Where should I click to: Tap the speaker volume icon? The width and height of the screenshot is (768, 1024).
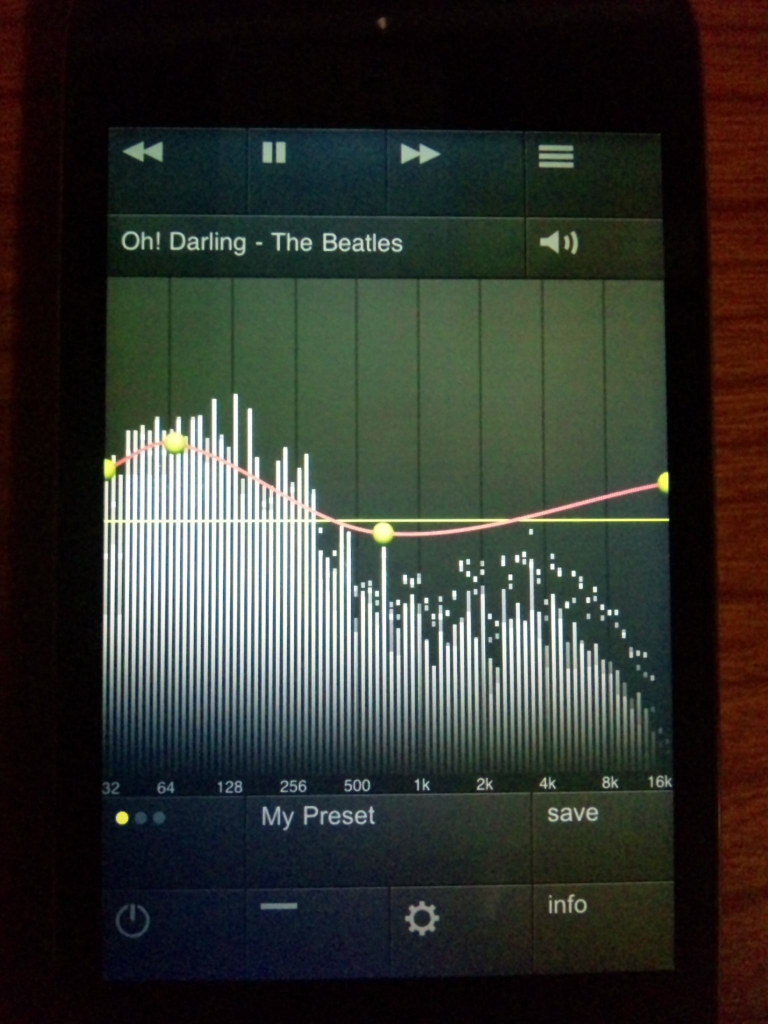coord(558,243)
